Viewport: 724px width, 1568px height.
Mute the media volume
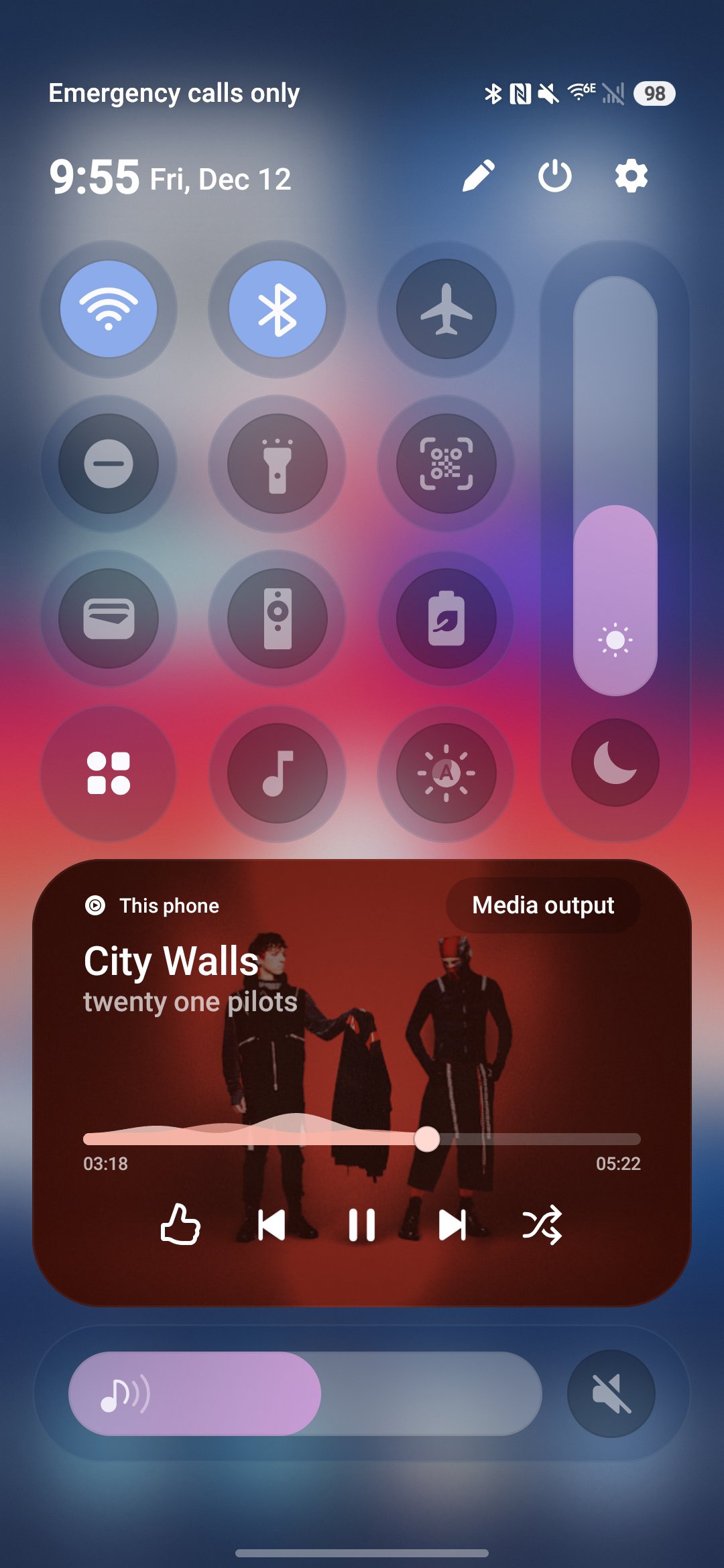(x=611, y=1394)
